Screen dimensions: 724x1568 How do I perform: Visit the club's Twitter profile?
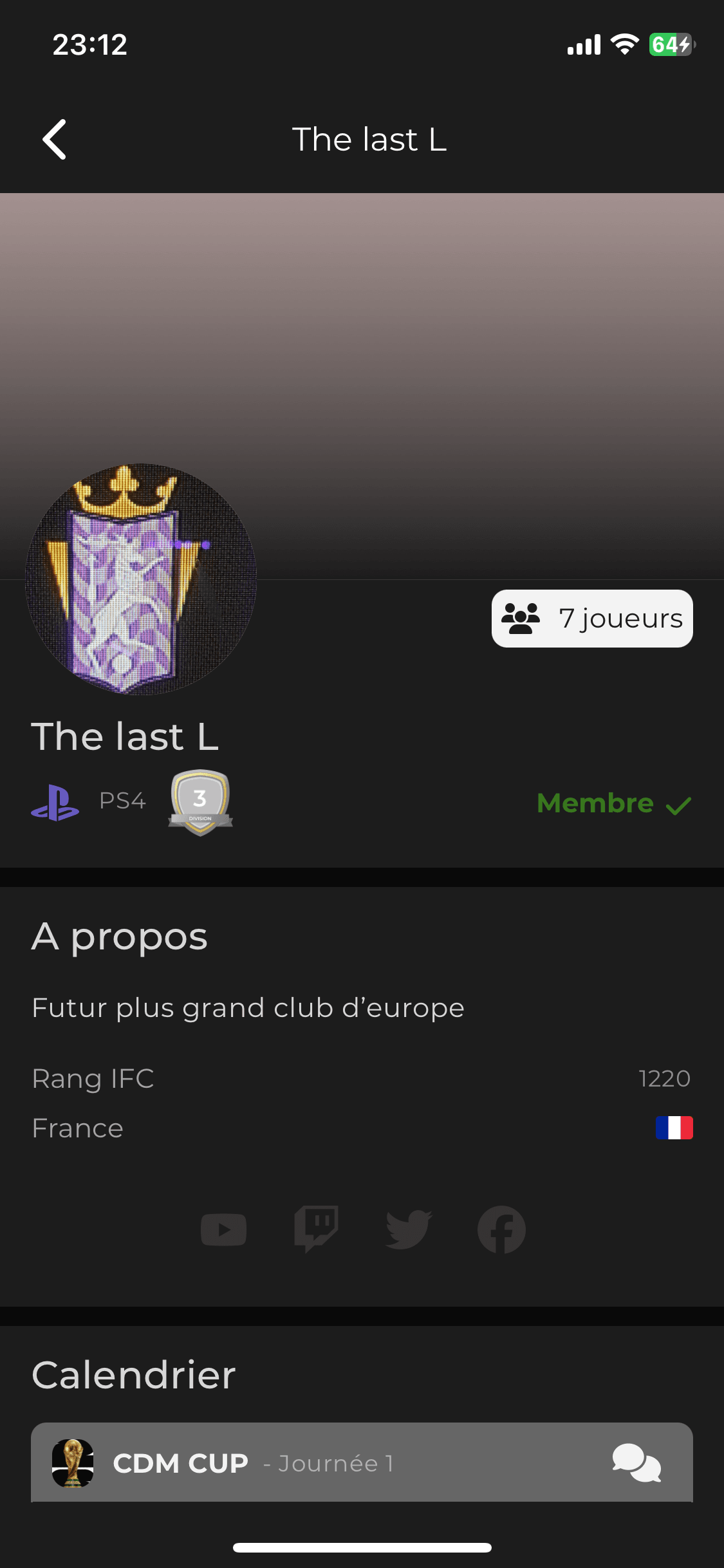tap(409, 1229)
